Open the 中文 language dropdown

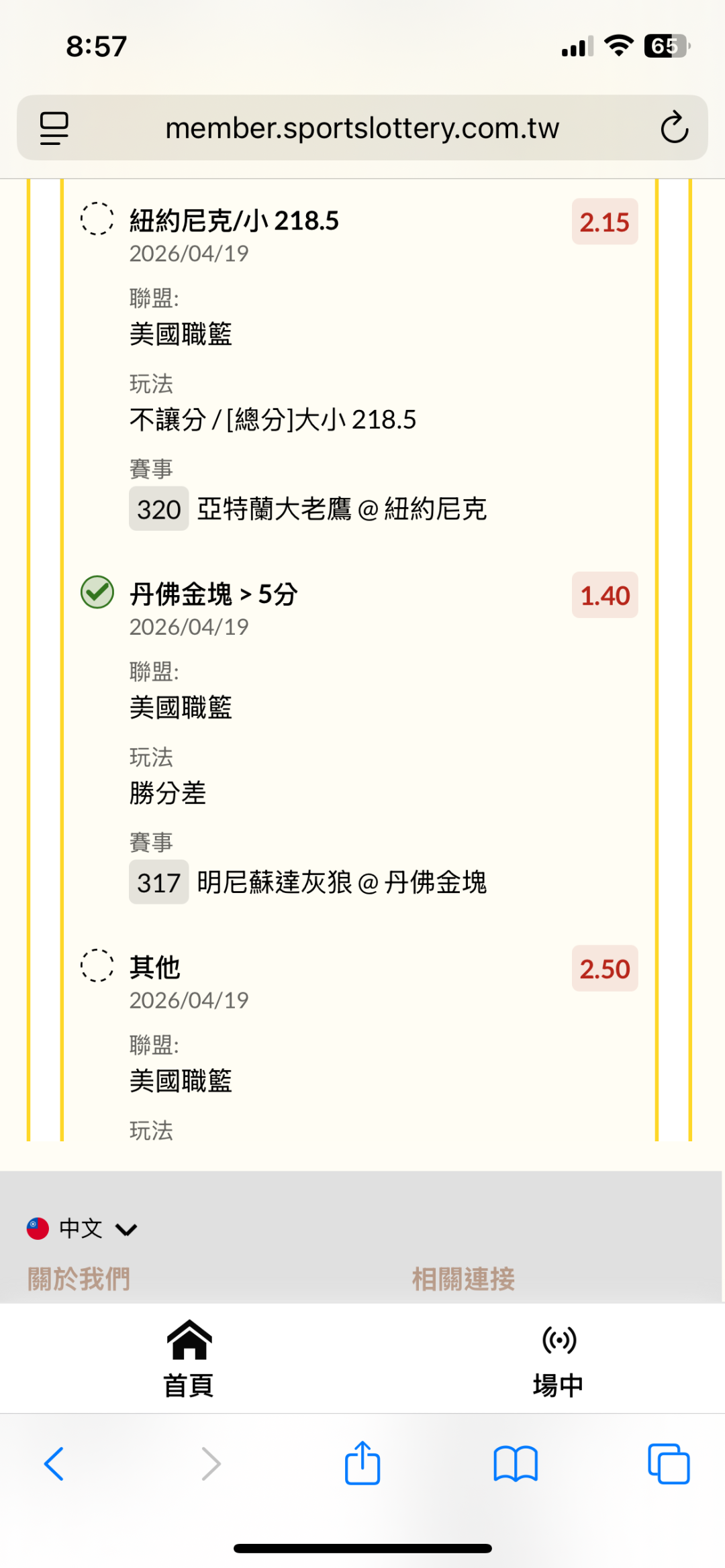click(82, 1229)
